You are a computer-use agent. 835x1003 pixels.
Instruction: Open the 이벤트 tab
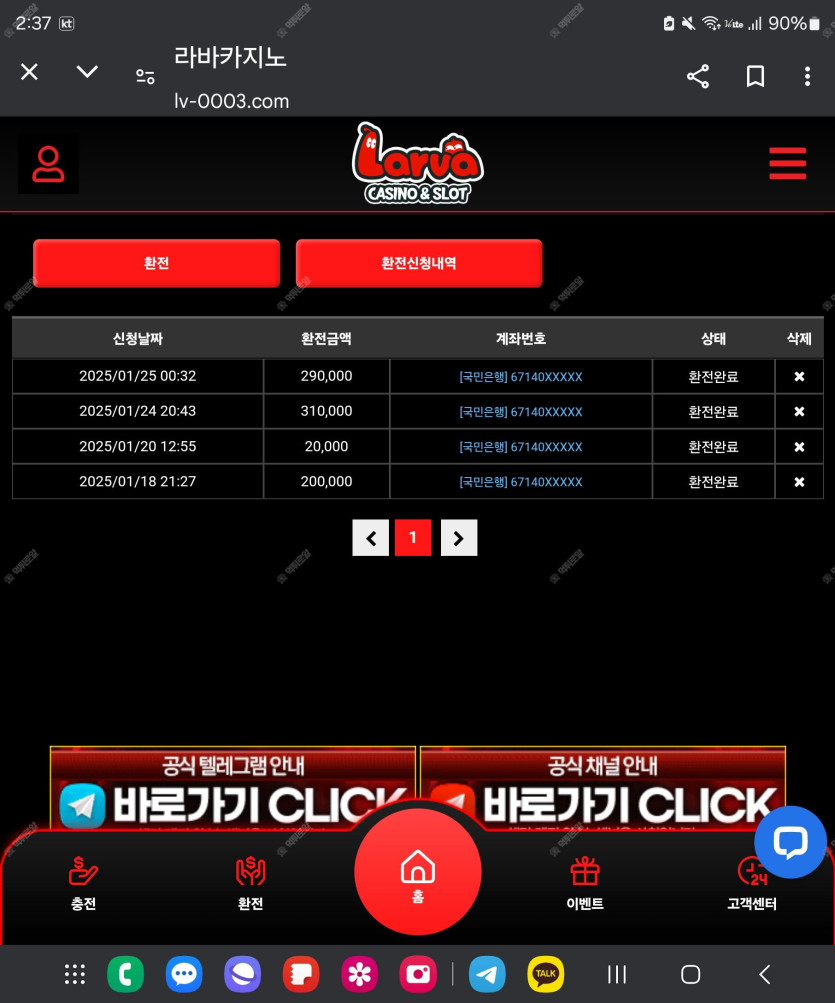tap(585, 883)
